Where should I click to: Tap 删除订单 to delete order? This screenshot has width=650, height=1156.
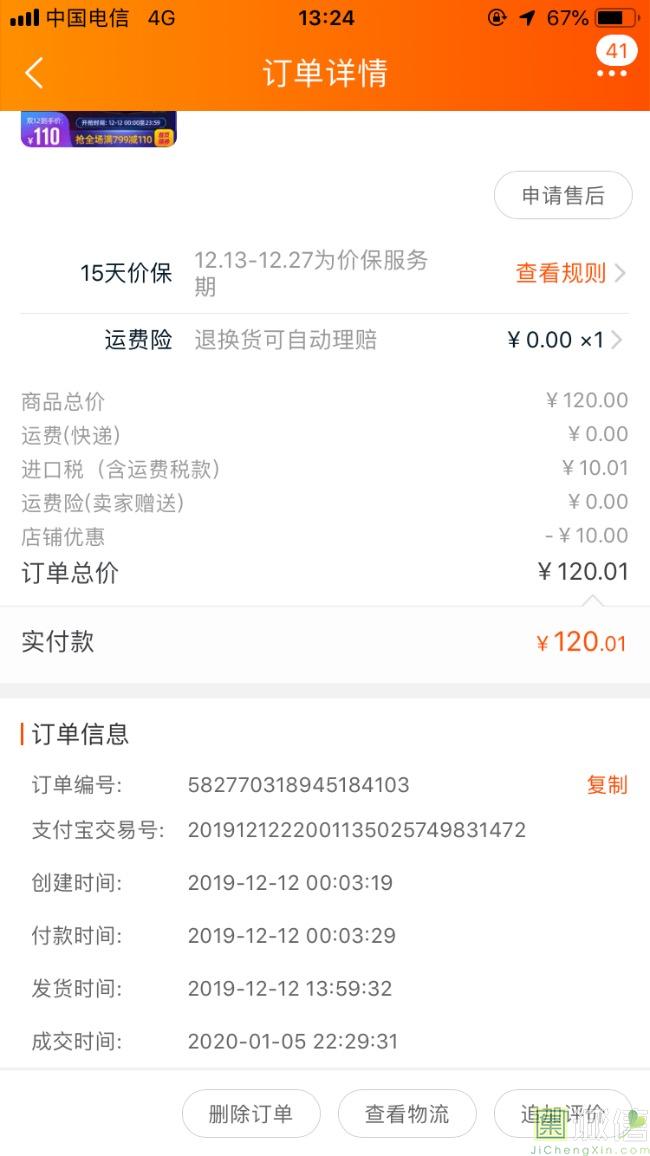pyautogui.click(x=251, y=1114)
